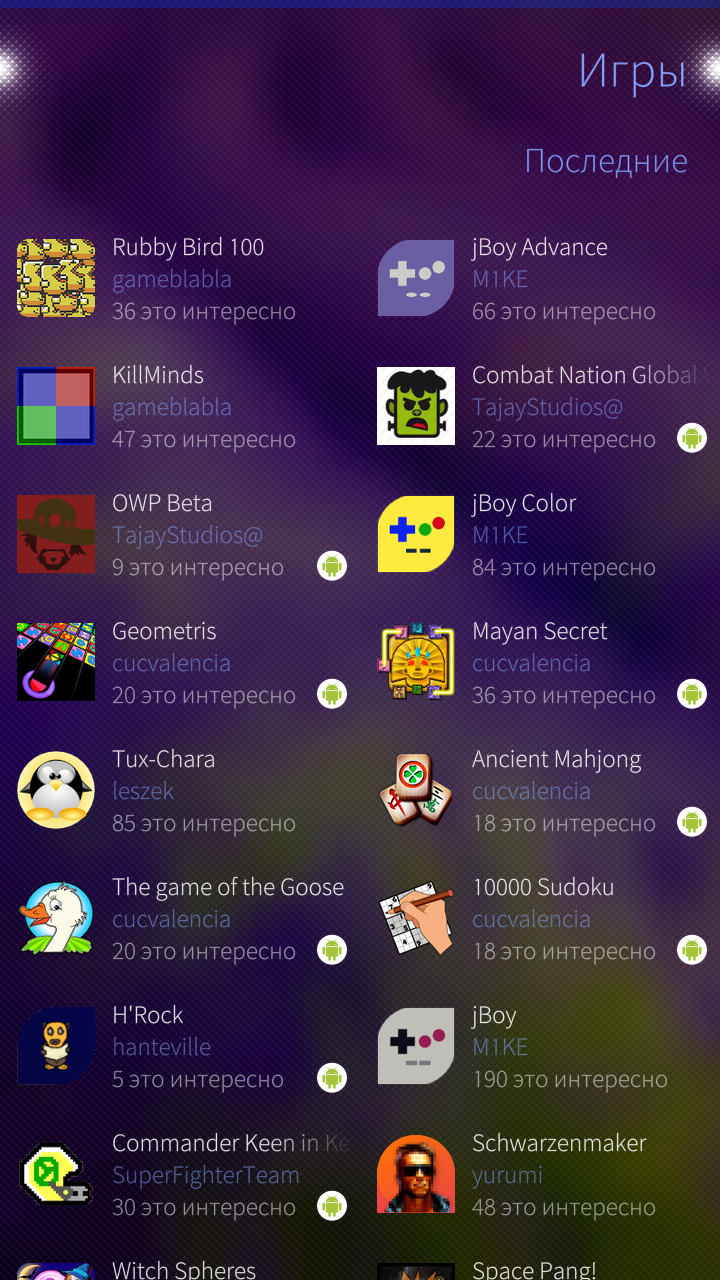Open Combat Nation Global entry
This screenshot has height=1280, width=720.
(x=540, y=406)
